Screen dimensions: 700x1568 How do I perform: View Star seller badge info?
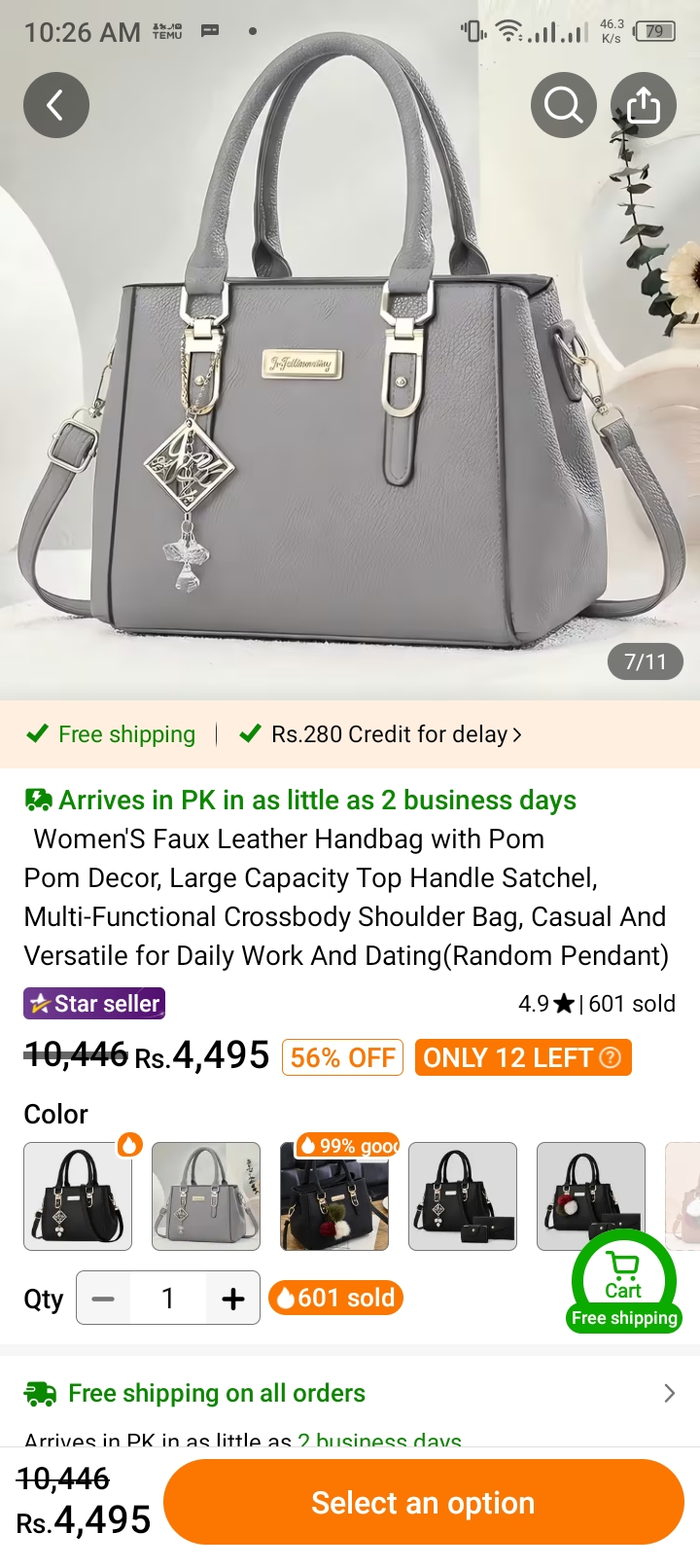[x=94, y=1003]
